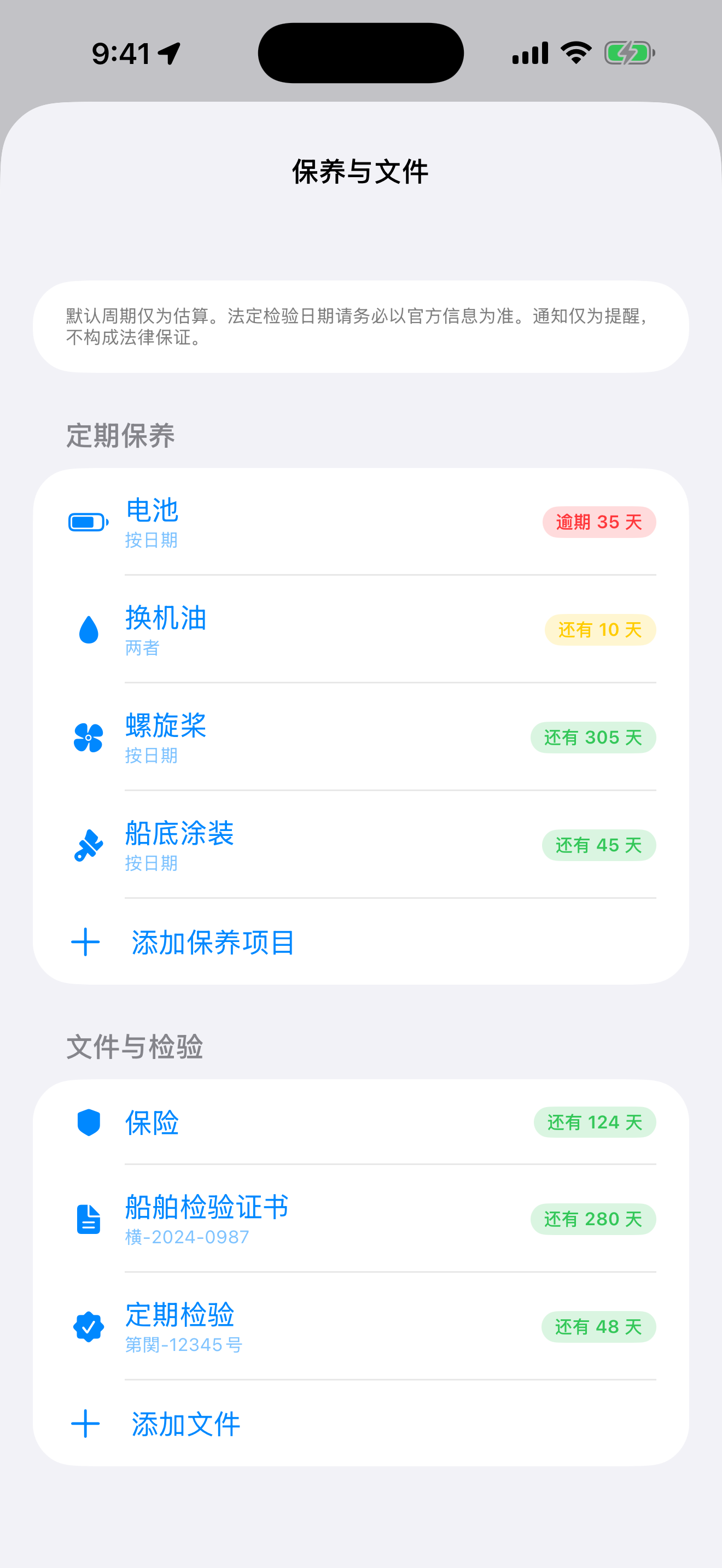722x1568 pixels.
Task: Open the 螺旋桨 maintenance entry
Action: (x=361, y=737)
